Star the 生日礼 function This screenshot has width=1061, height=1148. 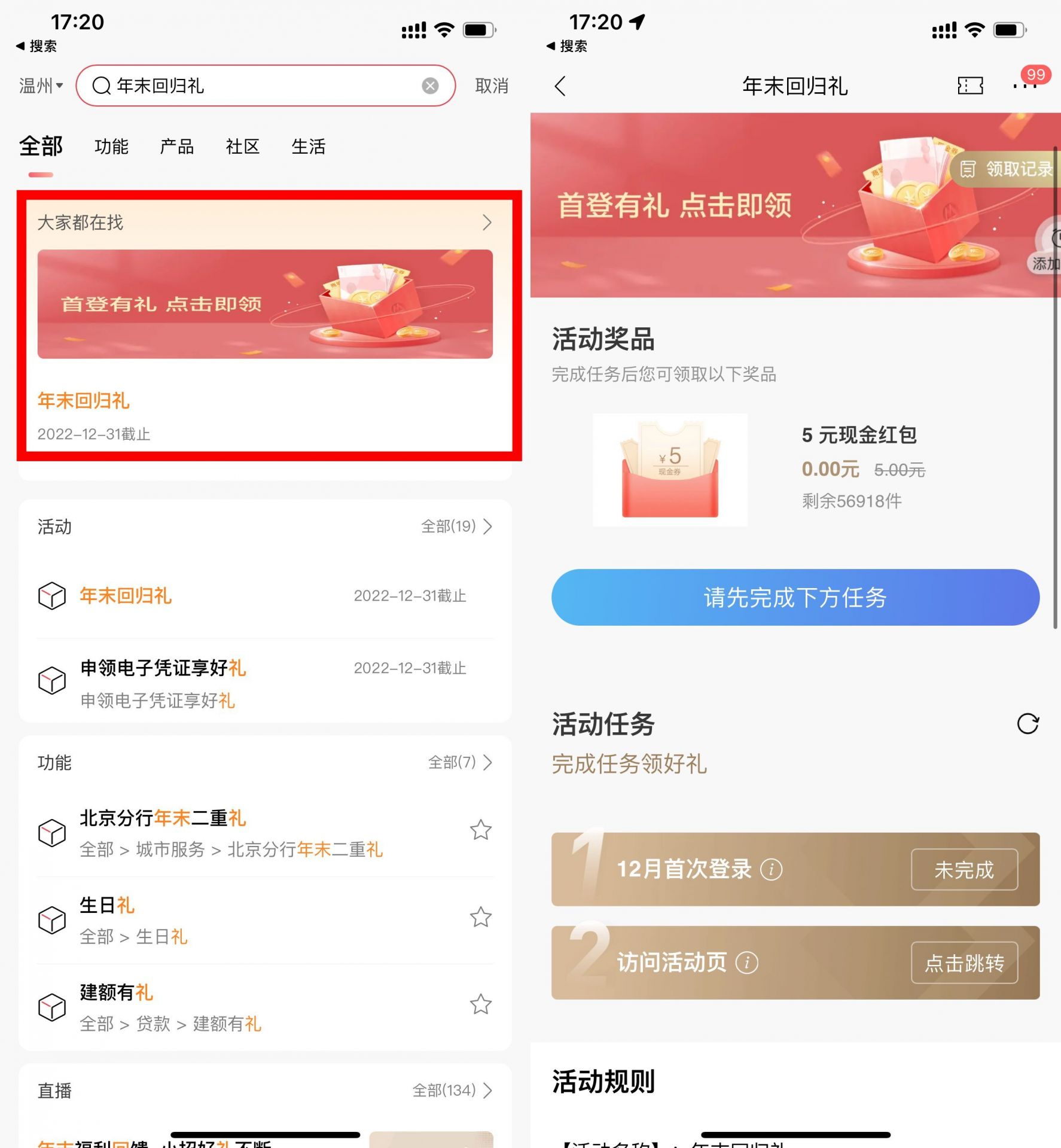tap(480, 917)
